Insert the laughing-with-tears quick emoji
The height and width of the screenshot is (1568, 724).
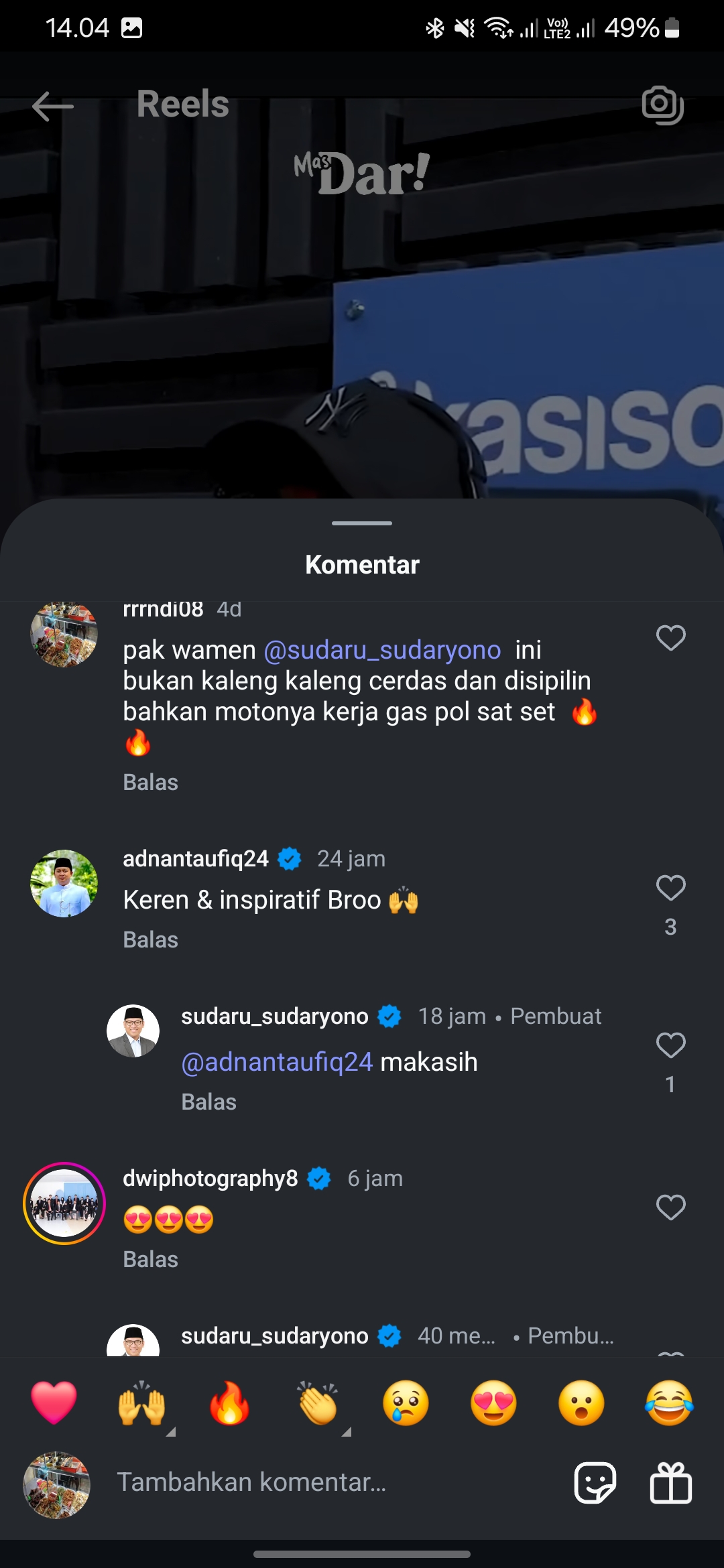669,1403
